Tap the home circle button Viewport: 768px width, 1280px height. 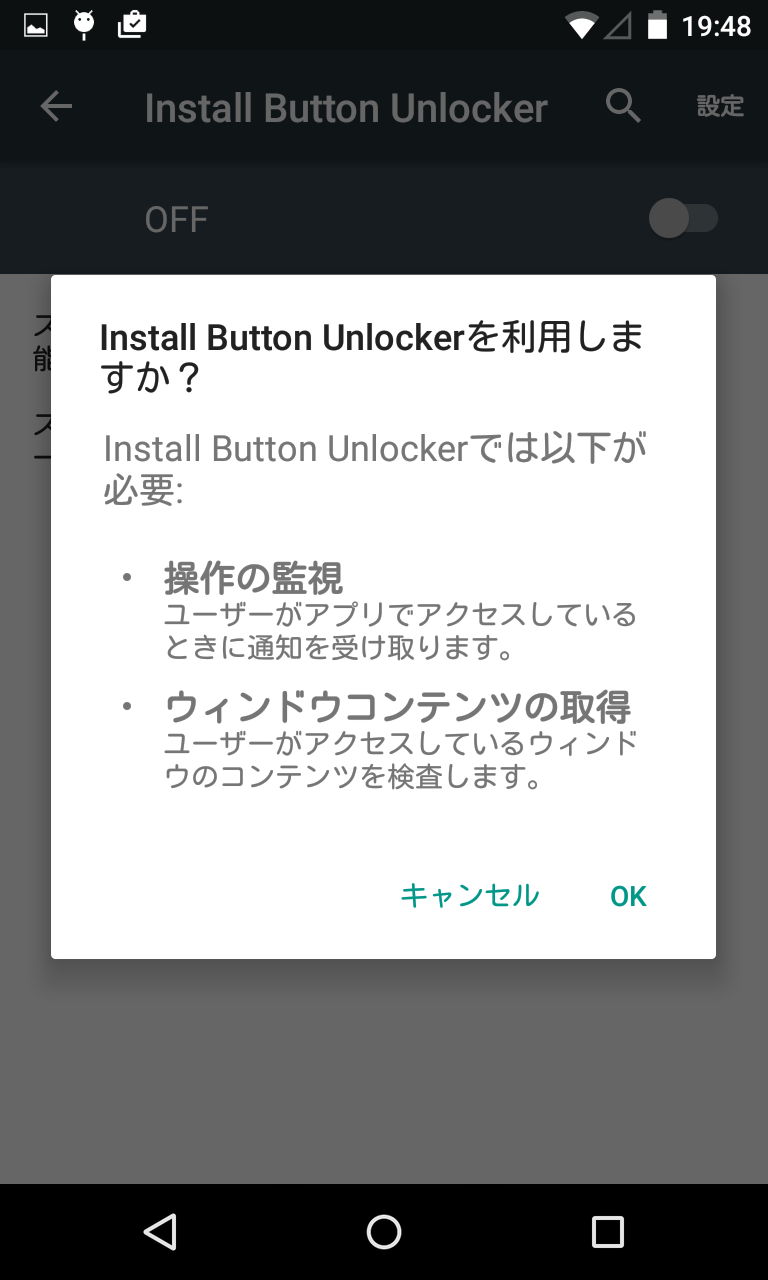pyautogui.click(x=383, y=1232)
